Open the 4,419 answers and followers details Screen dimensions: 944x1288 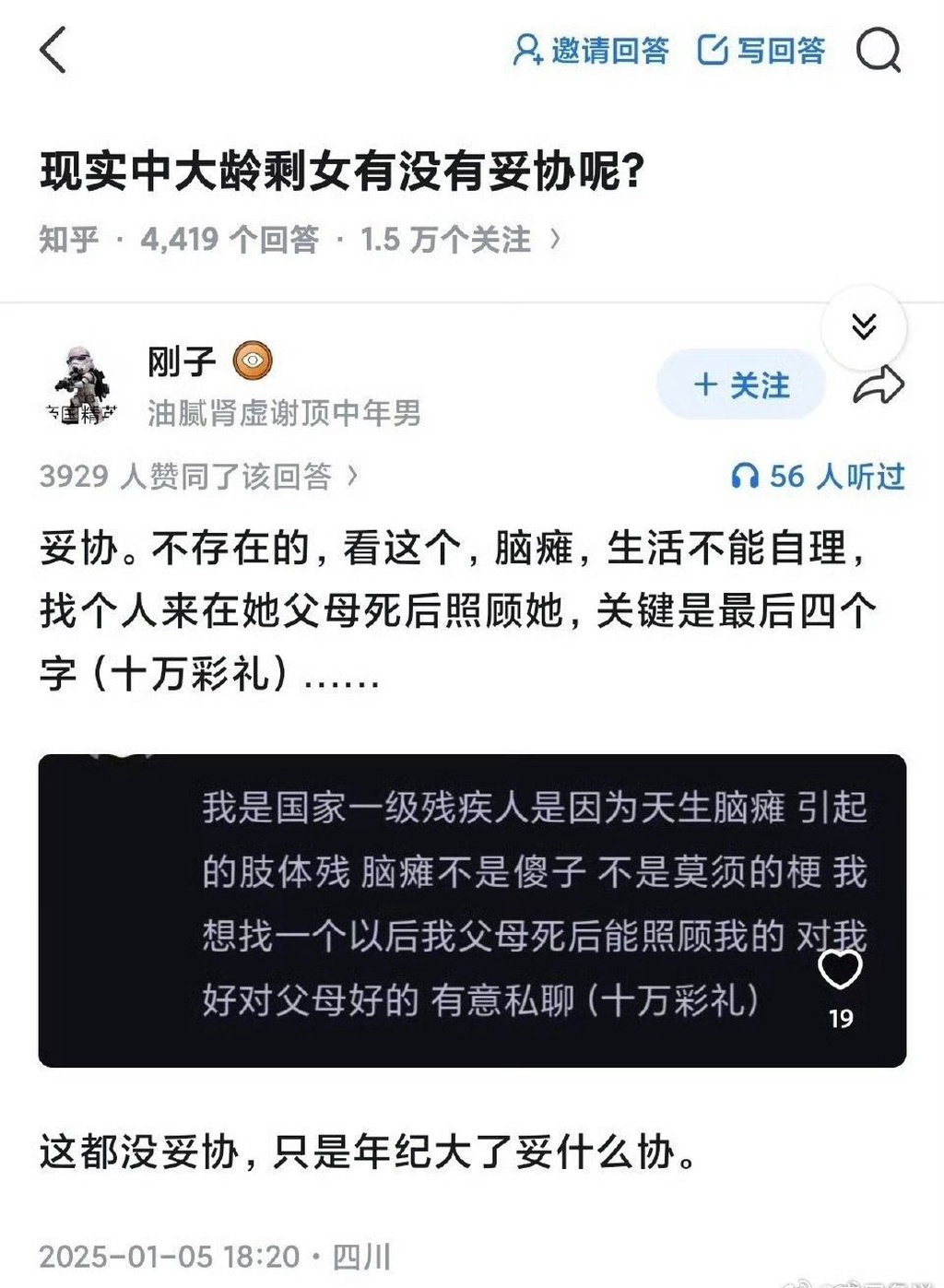[x=301, y=240]
